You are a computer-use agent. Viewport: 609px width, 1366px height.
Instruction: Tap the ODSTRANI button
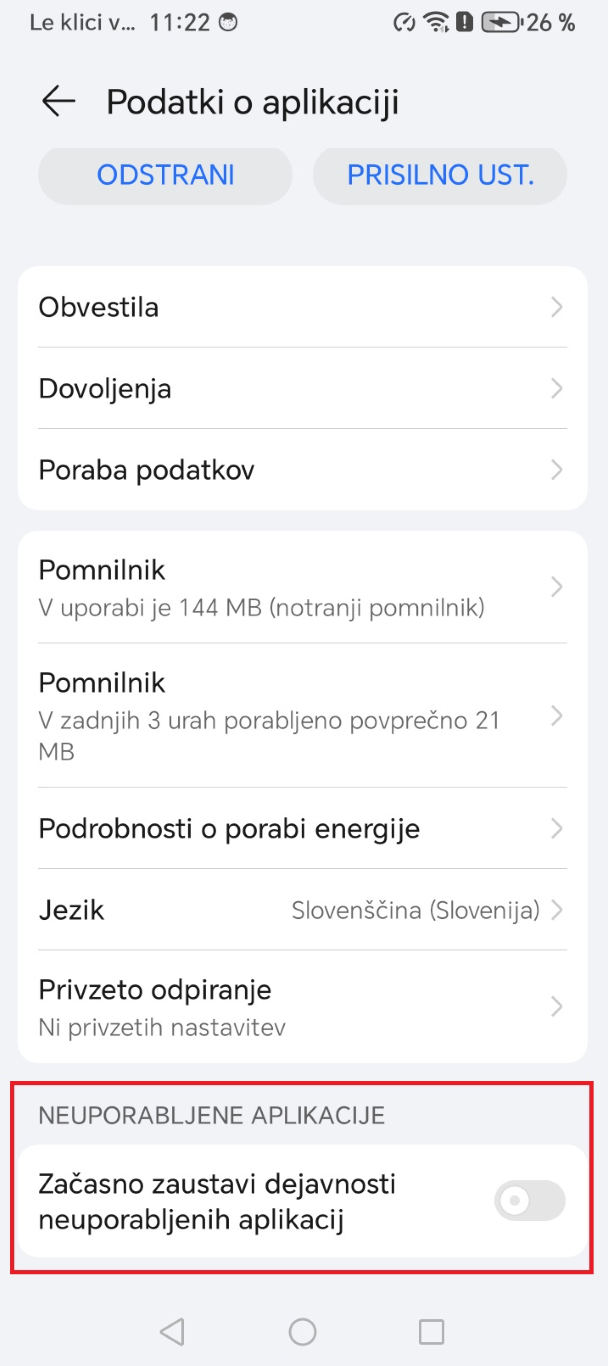165,176
